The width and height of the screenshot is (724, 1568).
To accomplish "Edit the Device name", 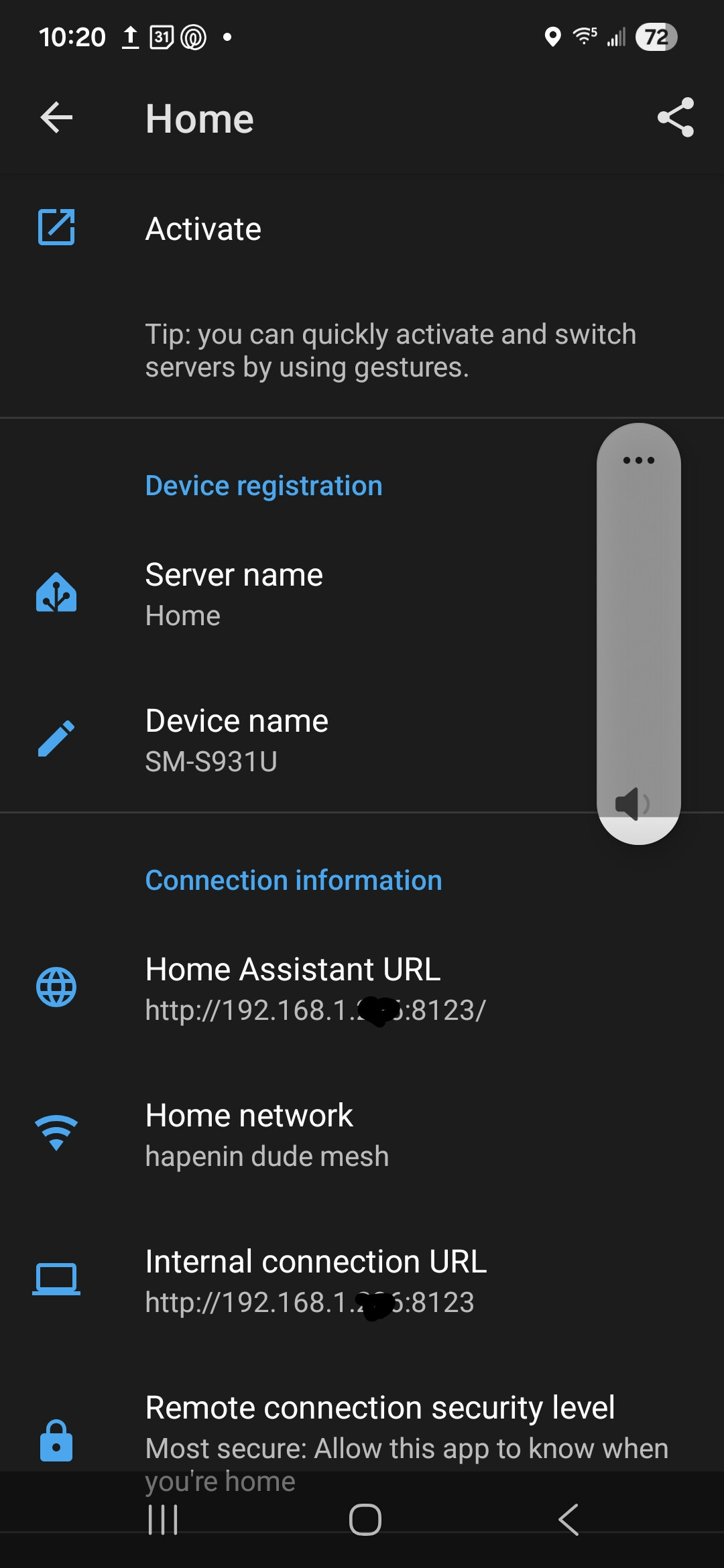I will 237,740.
